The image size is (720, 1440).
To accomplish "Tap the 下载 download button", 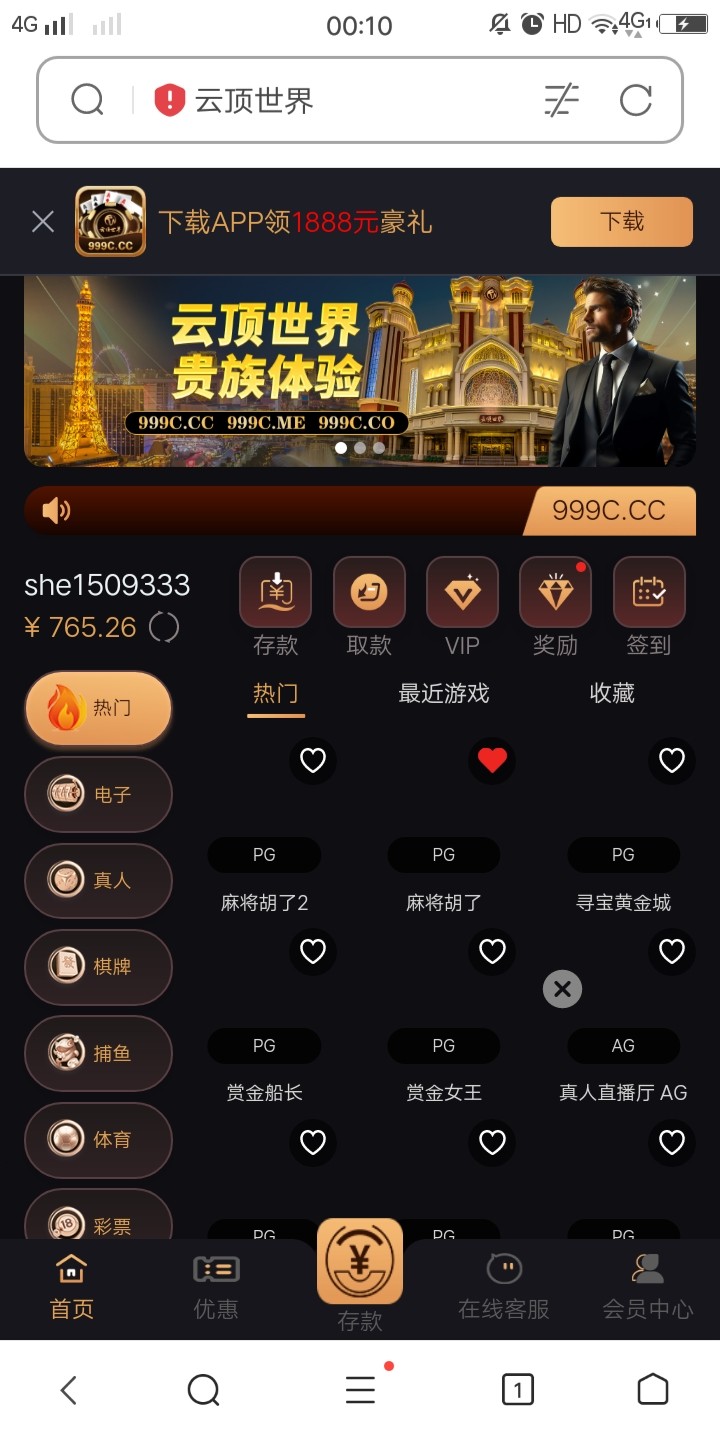I will tap(621, 222).
